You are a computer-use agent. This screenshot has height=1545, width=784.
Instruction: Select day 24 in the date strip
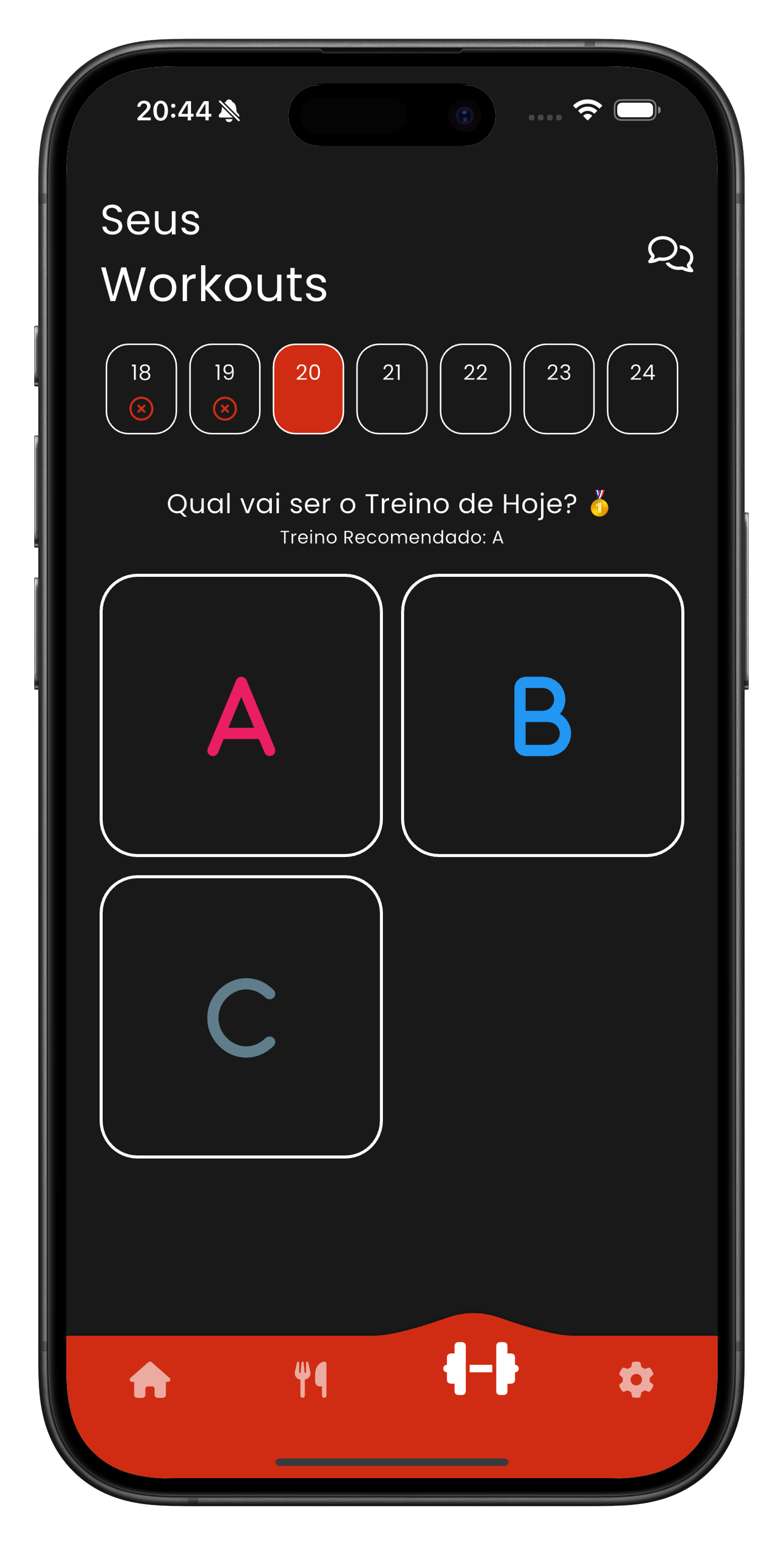tap(642, 388)
